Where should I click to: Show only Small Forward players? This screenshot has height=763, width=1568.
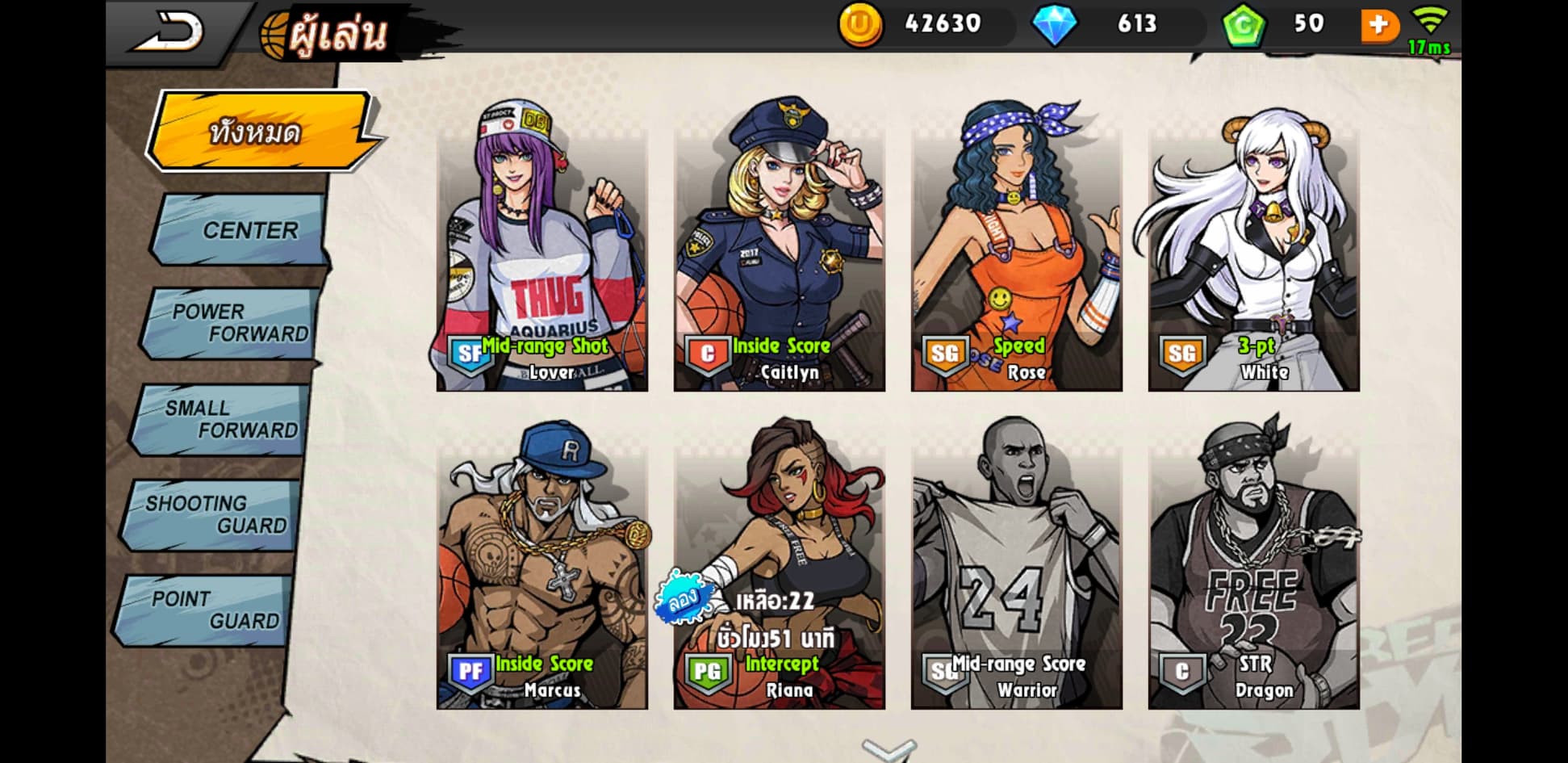point(226,419)
